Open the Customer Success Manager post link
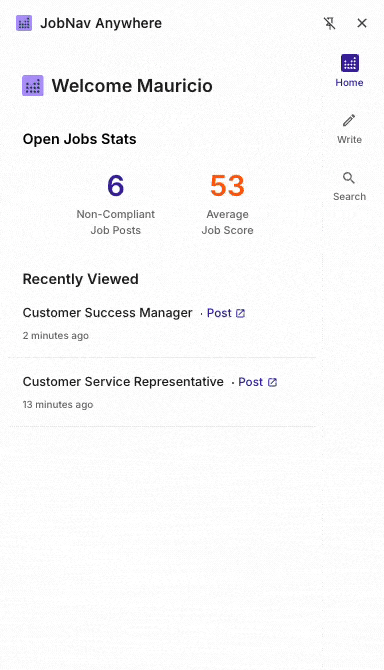 pos(226,313)
